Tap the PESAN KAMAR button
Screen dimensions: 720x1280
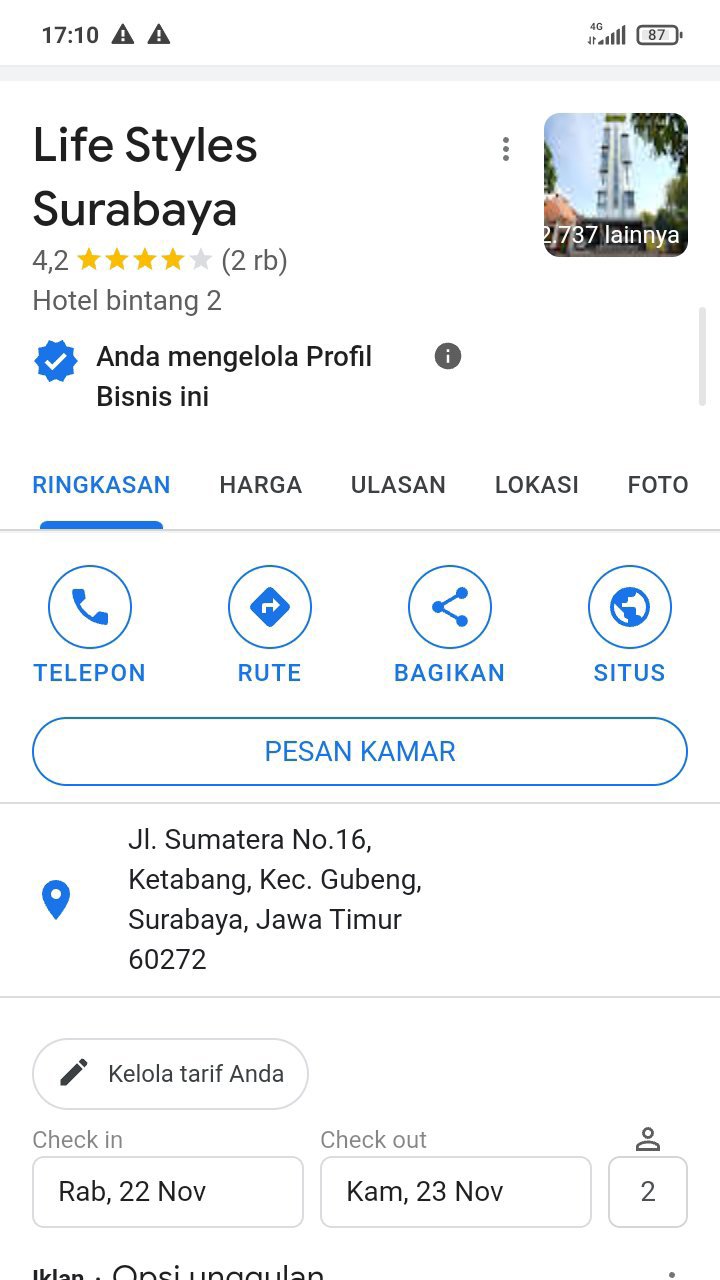click(x=360, y=752)
